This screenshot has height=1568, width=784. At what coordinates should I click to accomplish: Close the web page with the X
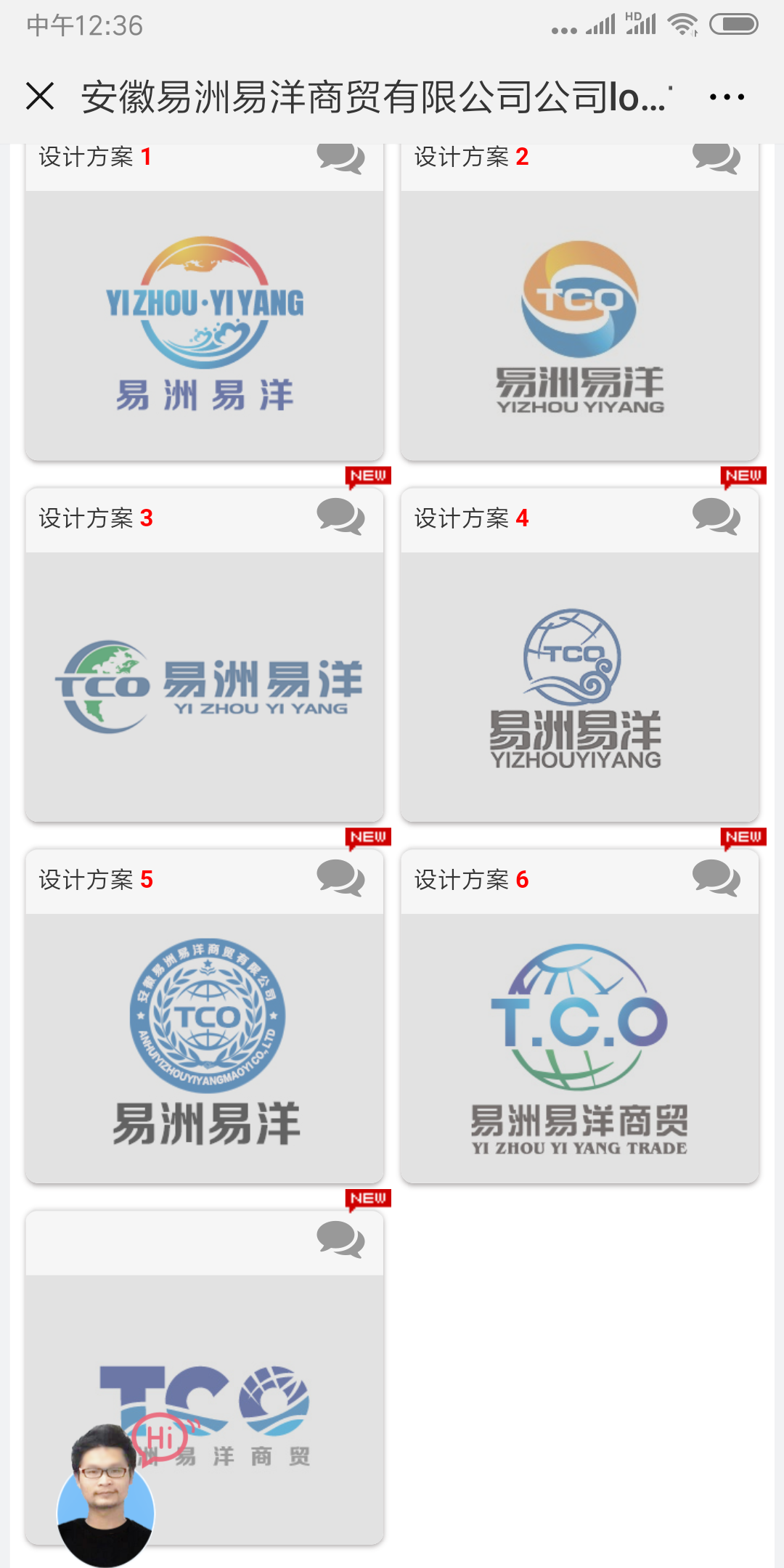(40, 97)
